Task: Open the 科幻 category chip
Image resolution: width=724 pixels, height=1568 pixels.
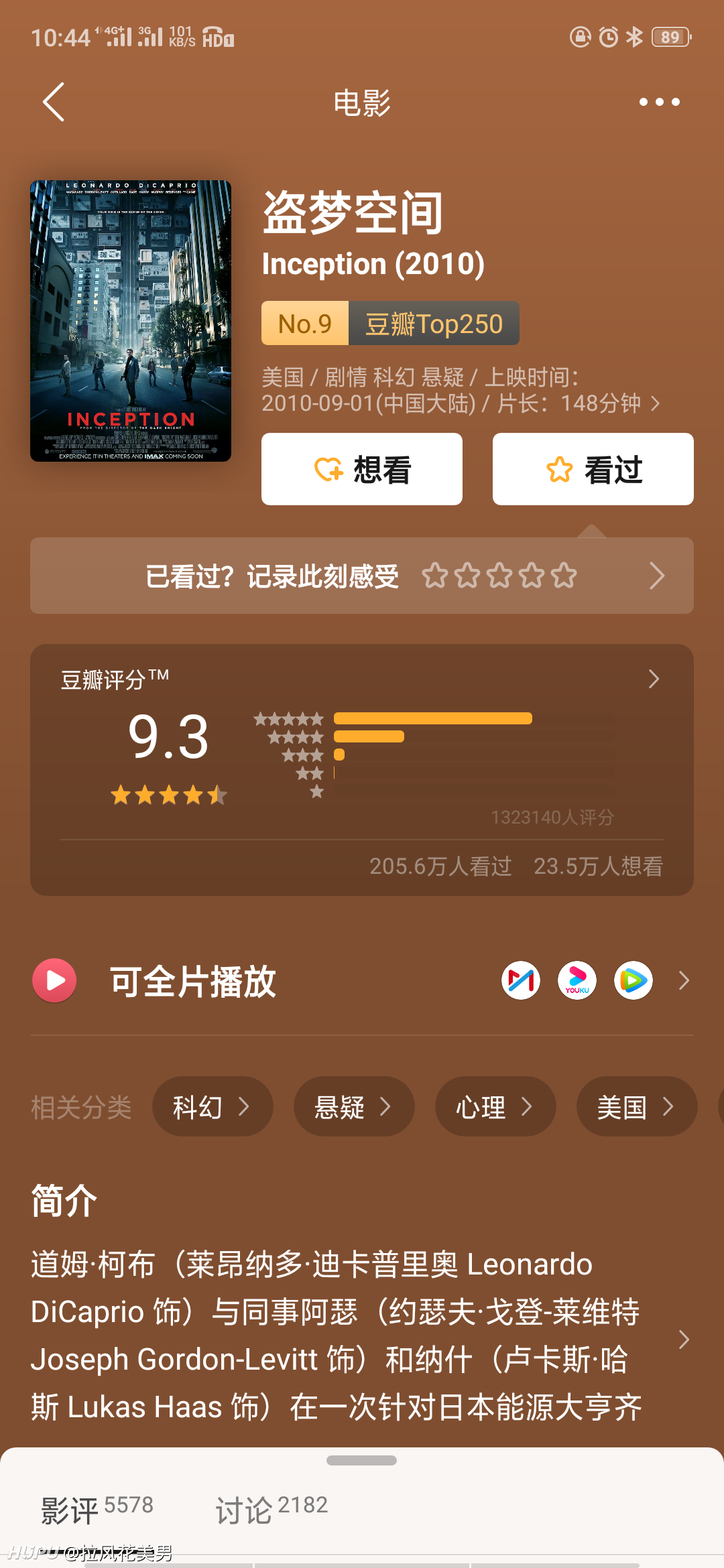Action: tap(213, 1106)
